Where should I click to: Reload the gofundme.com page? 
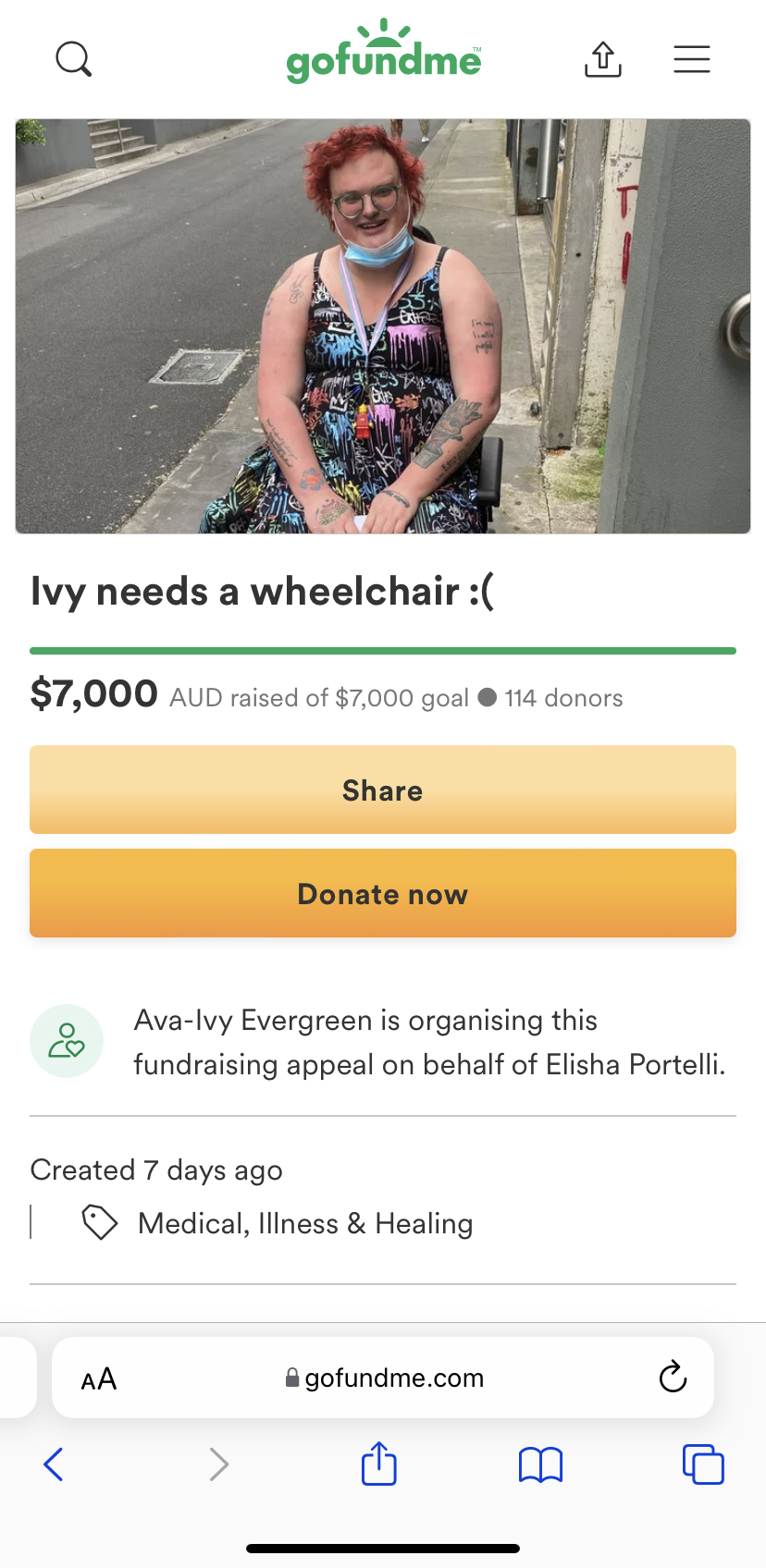pyautogui.click(x=673, y=1377)
